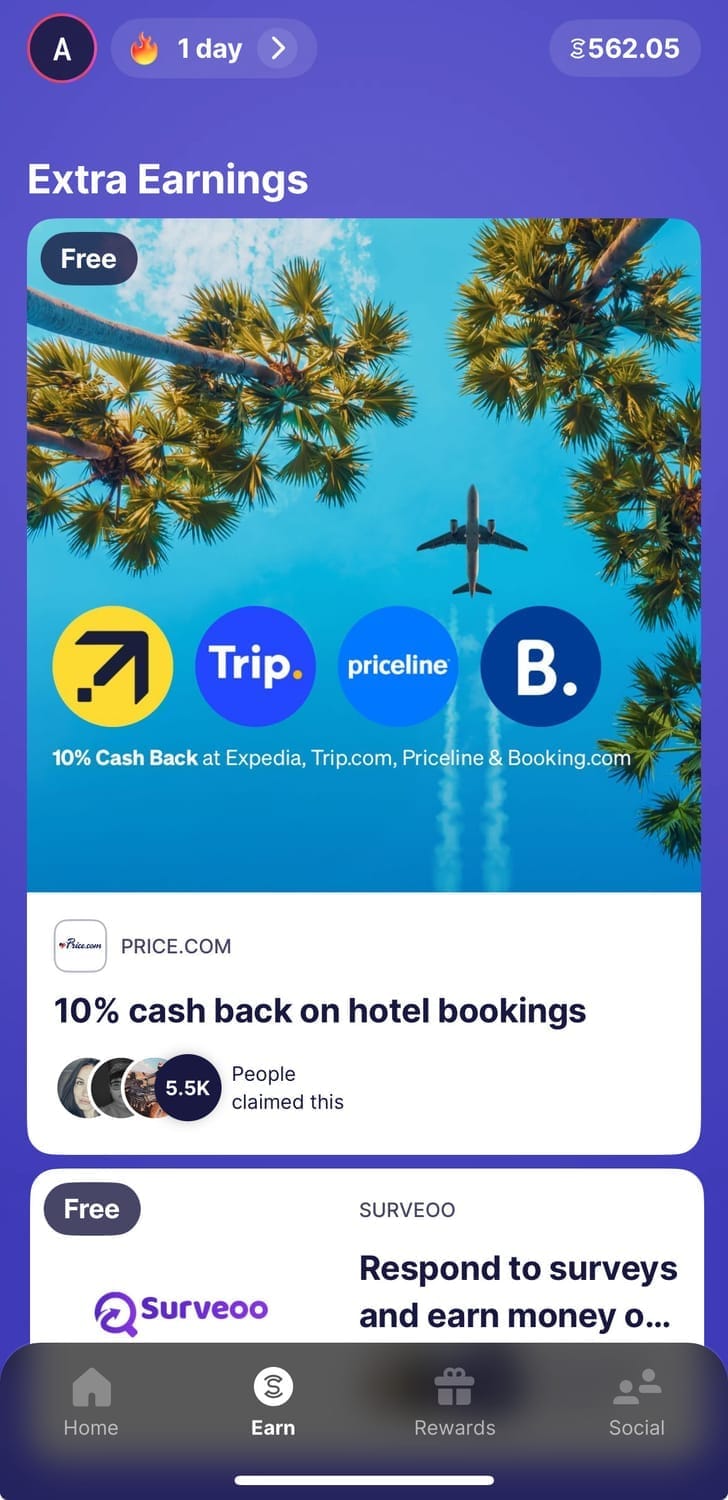Go to the Home tab
728x1500 pixels.
pos(91,1402)
